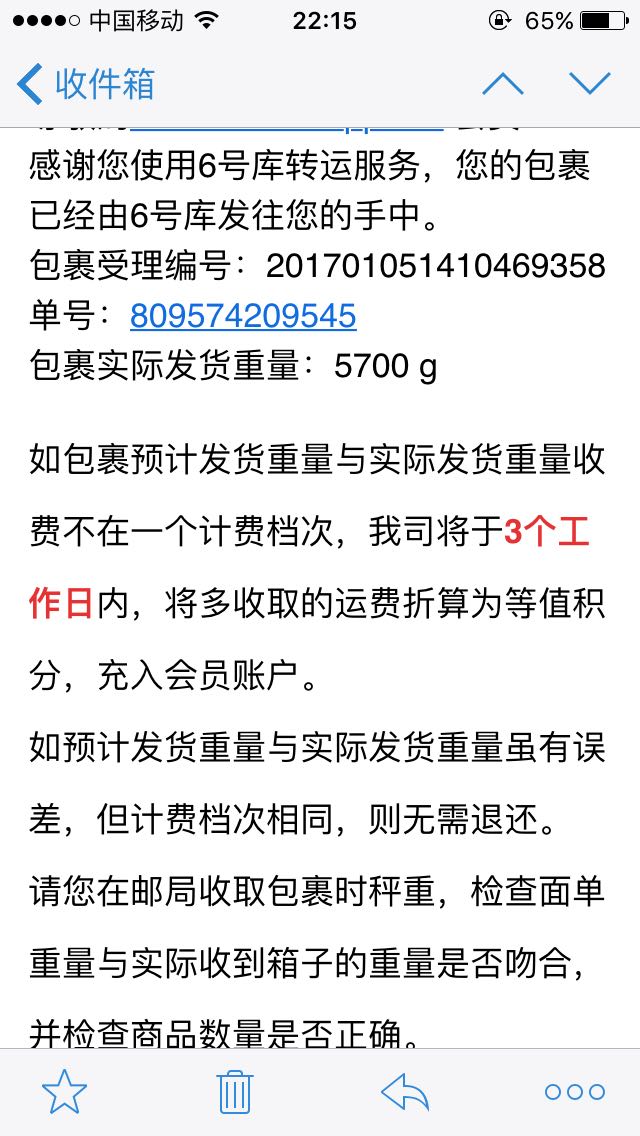Star this email as favorite
This screenshot has height=1136, width=640.
(x=65, y=1092)
